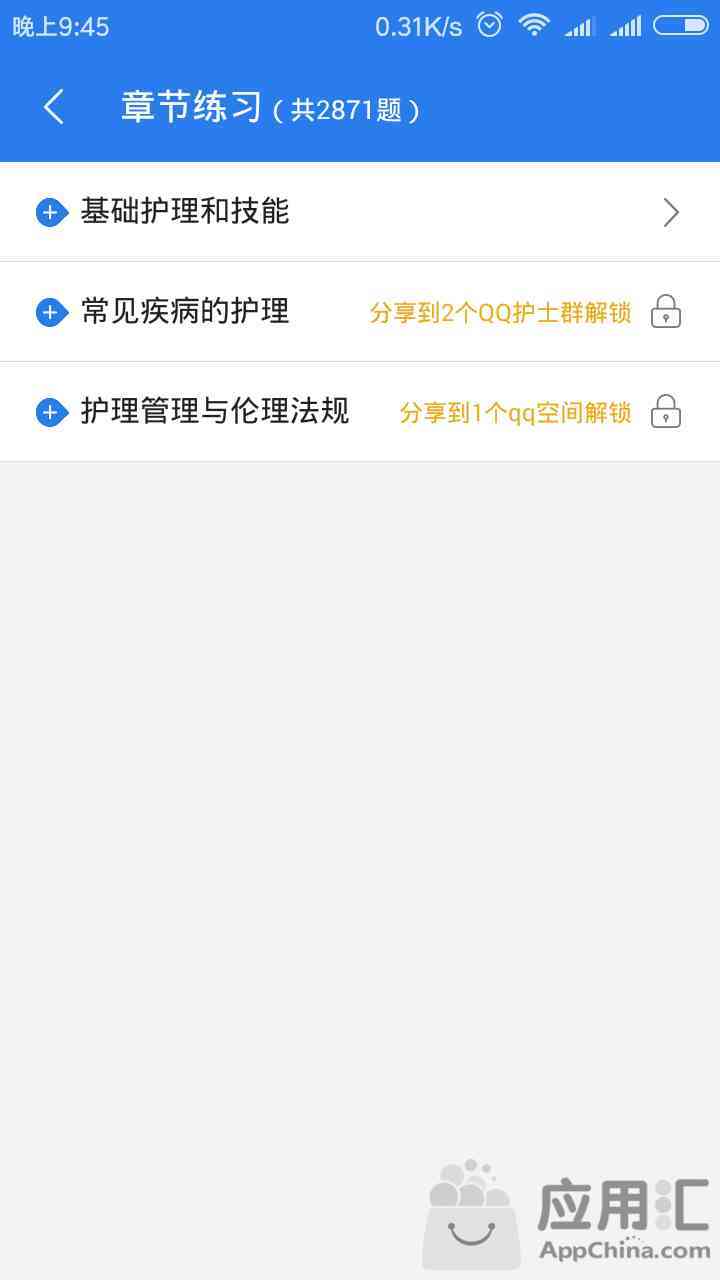
Task: Open the locked 护理管理与伦理法规 chapter
Action: [360, 412]
